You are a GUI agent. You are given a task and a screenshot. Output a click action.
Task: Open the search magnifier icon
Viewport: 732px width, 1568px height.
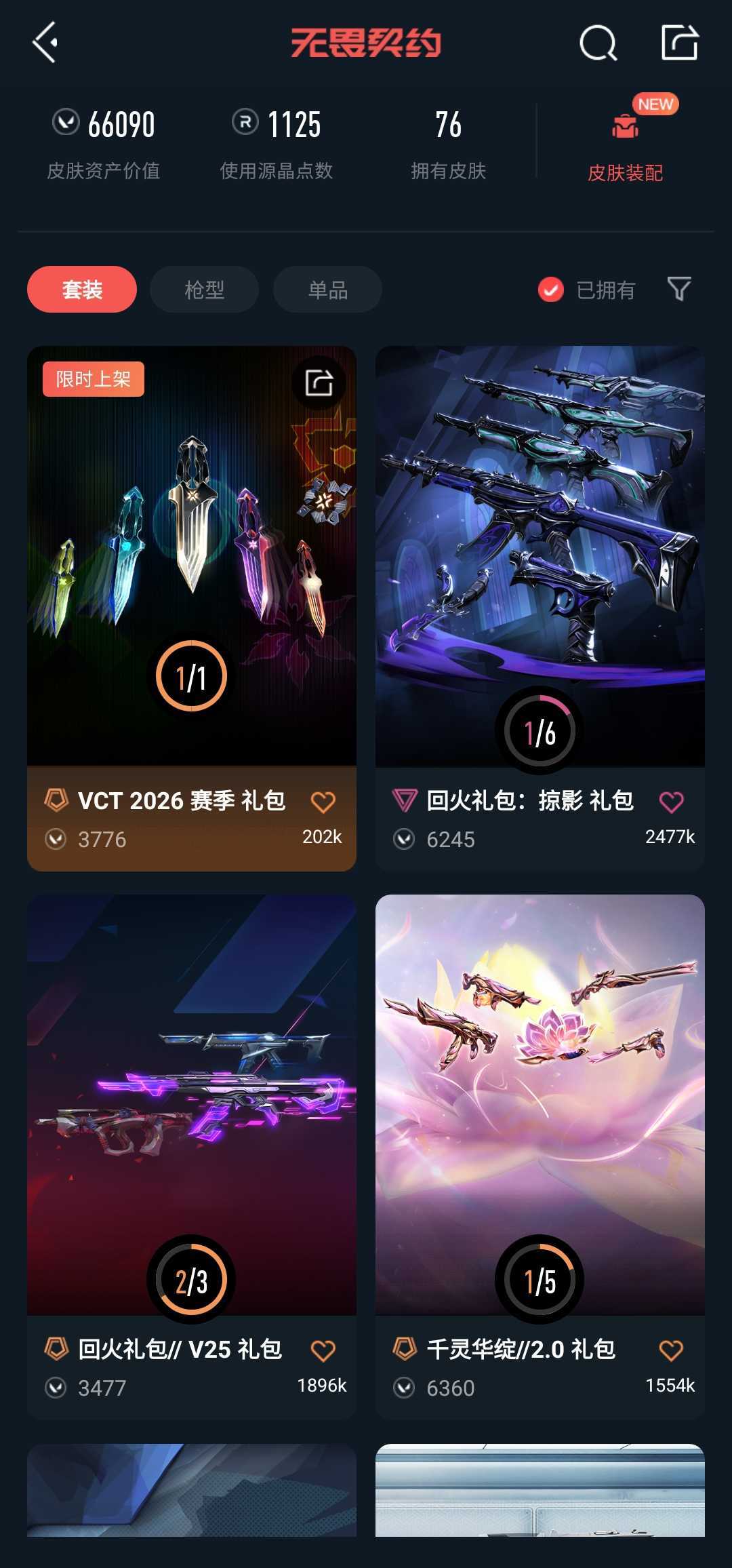click(598, 43)
